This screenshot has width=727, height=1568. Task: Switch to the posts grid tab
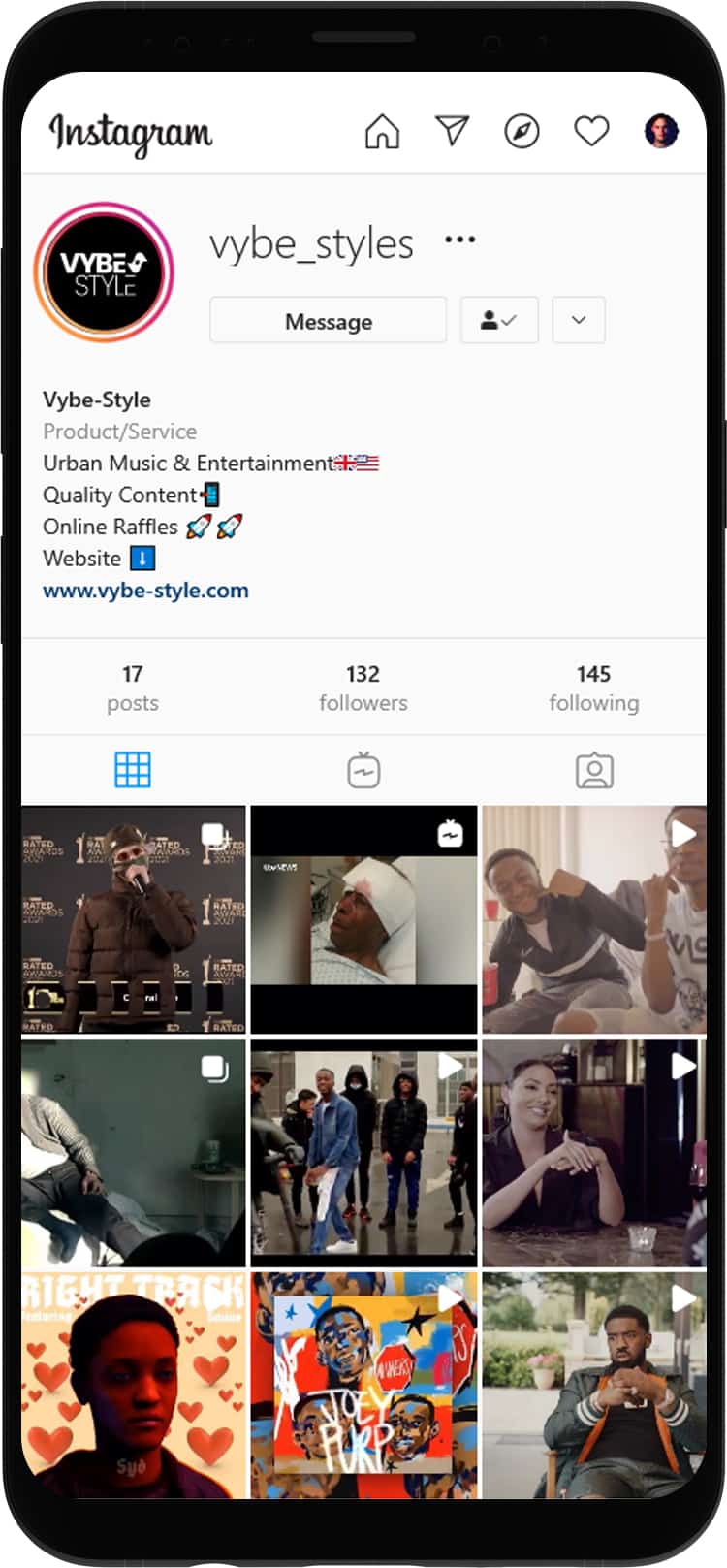point(133,770)
